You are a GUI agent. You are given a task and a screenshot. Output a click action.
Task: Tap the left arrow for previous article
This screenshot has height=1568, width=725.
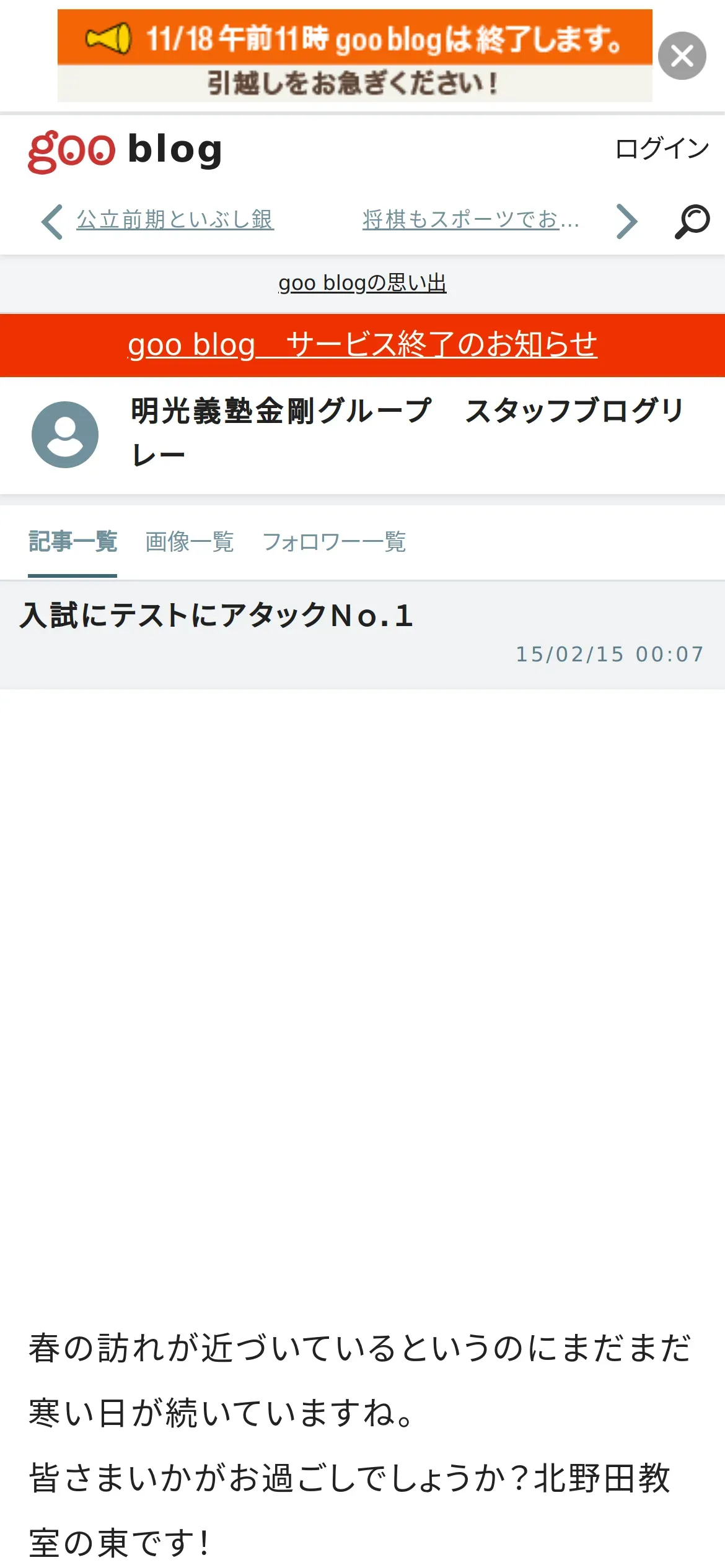tap(52, 221)
